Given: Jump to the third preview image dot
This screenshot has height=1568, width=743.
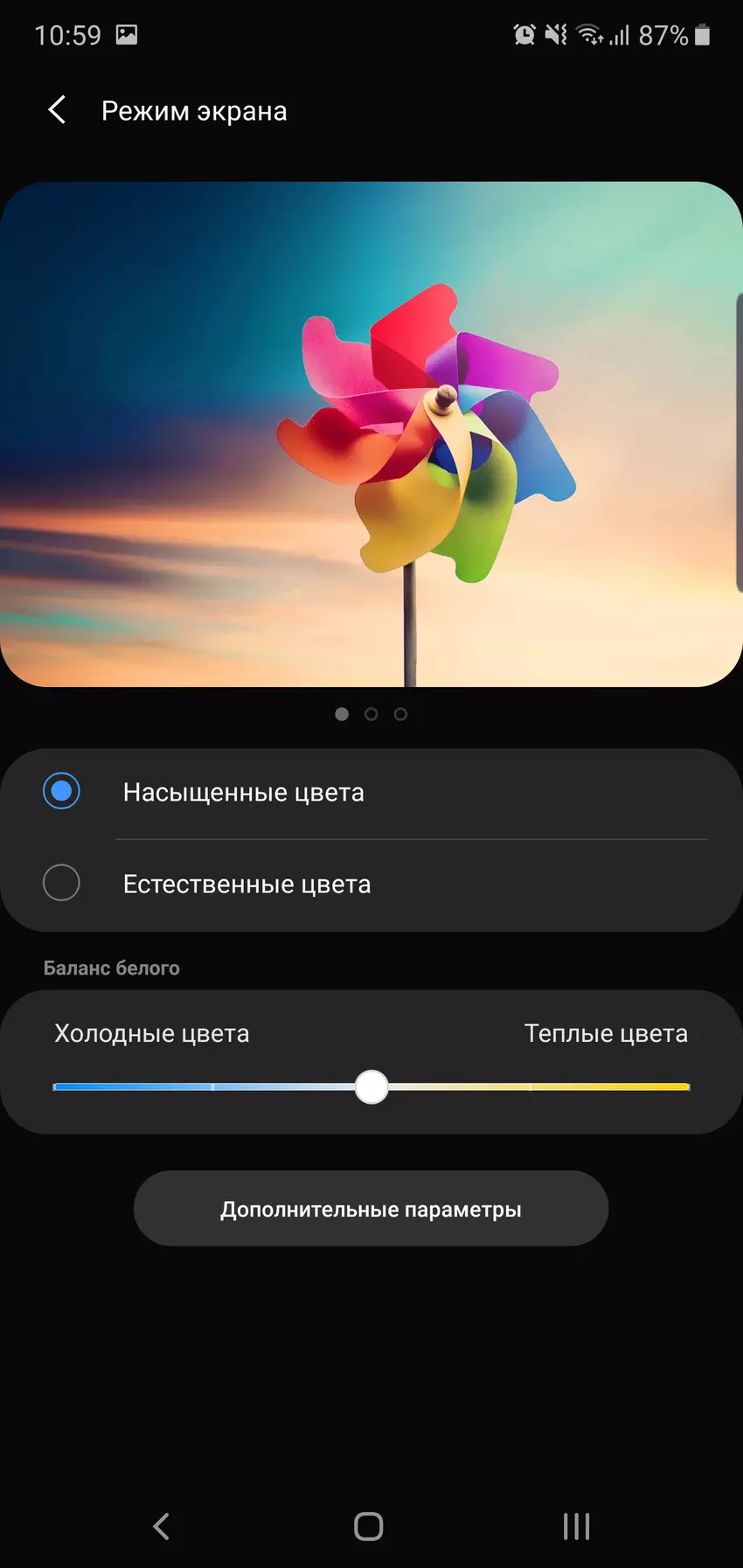Looking at the screenshot, I should [400, 714].
